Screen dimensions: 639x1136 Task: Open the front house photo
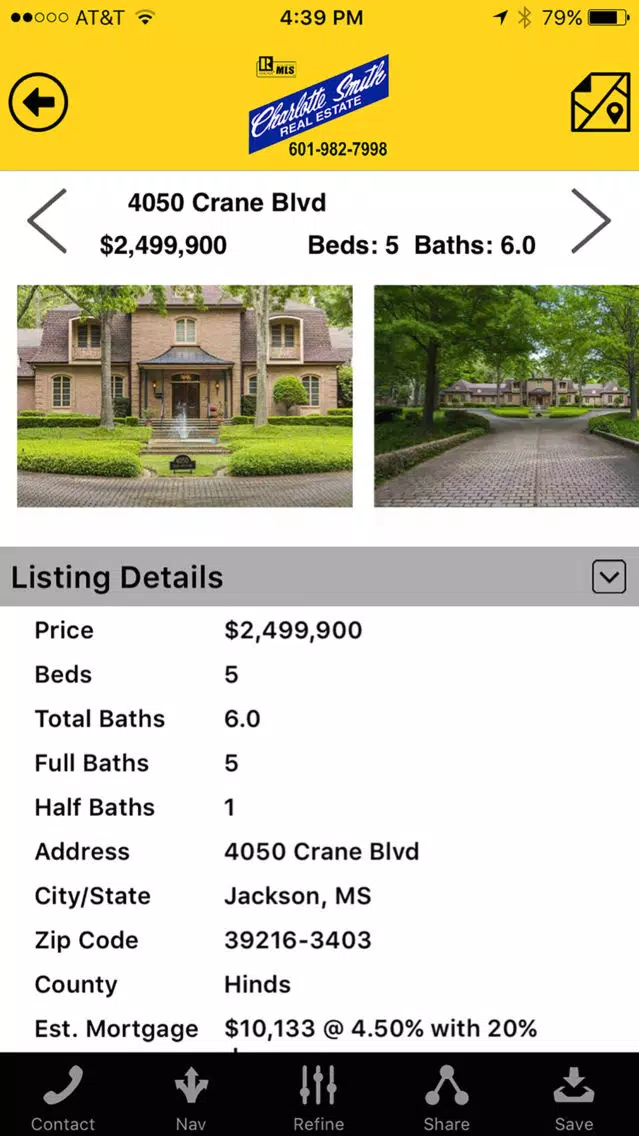point(185,396)
